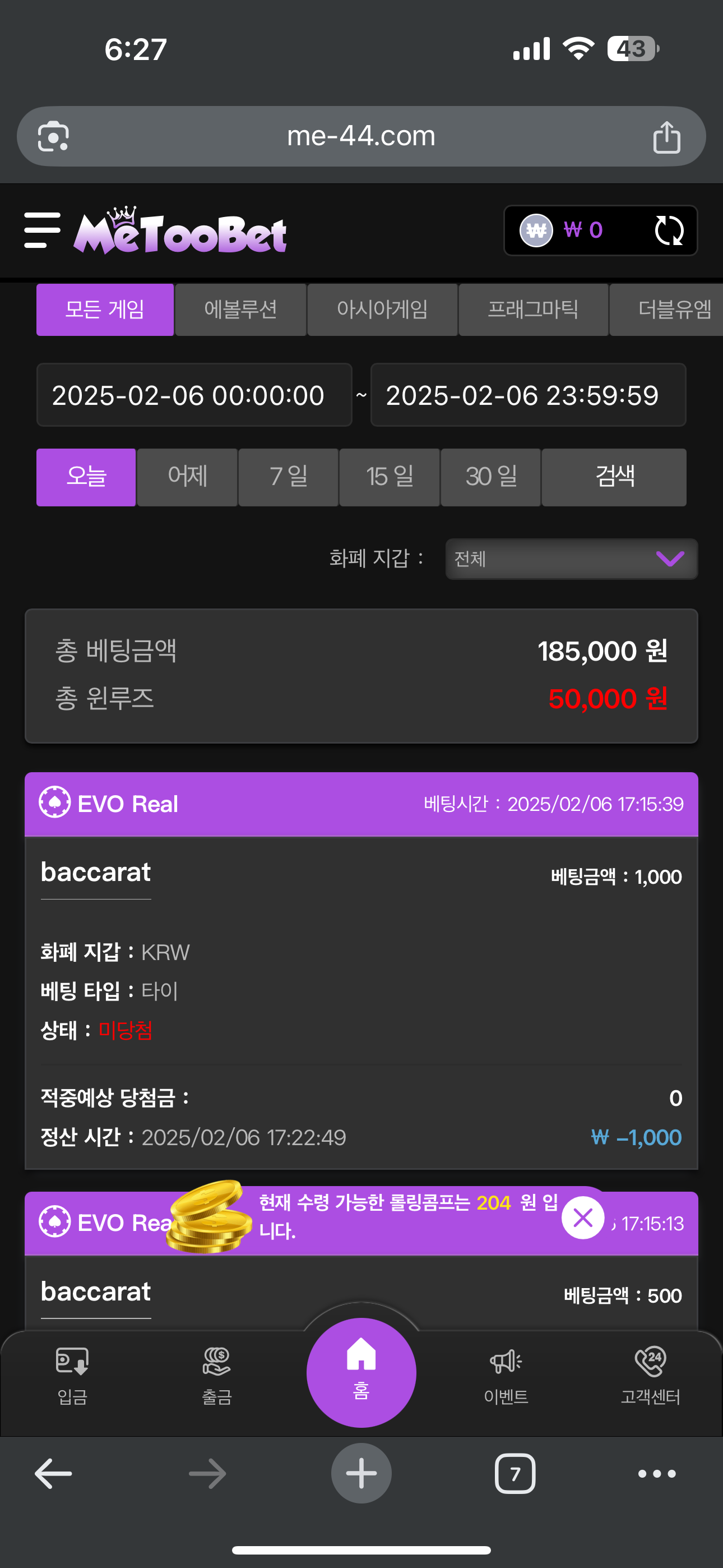
Task: Go to 출금 in the bottom bar
Action: coord(217,1376)
